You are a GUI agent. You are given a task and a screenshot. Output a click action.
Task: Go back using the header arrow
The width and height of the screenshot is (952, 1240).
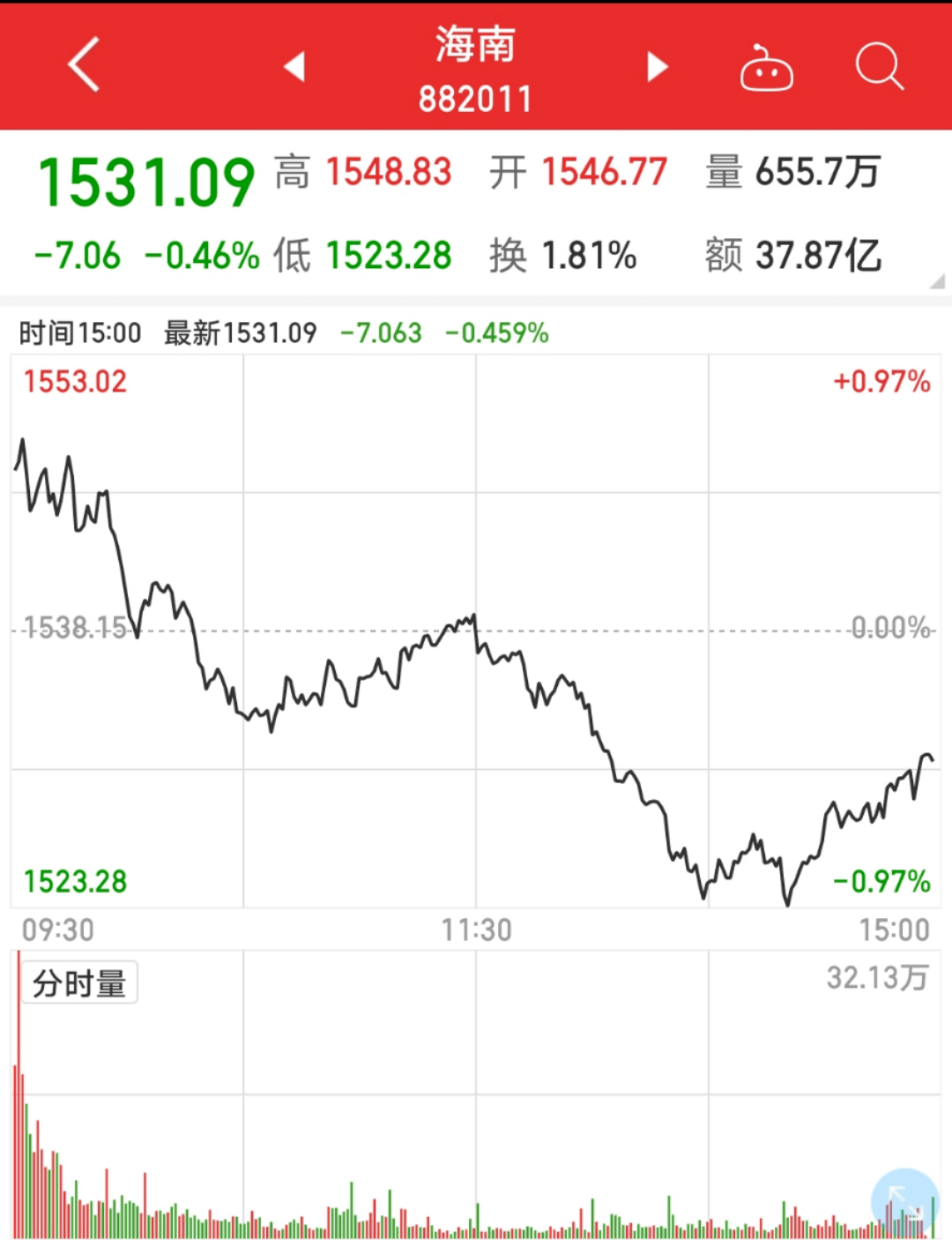pyautogui.click(x=84, y=65)
